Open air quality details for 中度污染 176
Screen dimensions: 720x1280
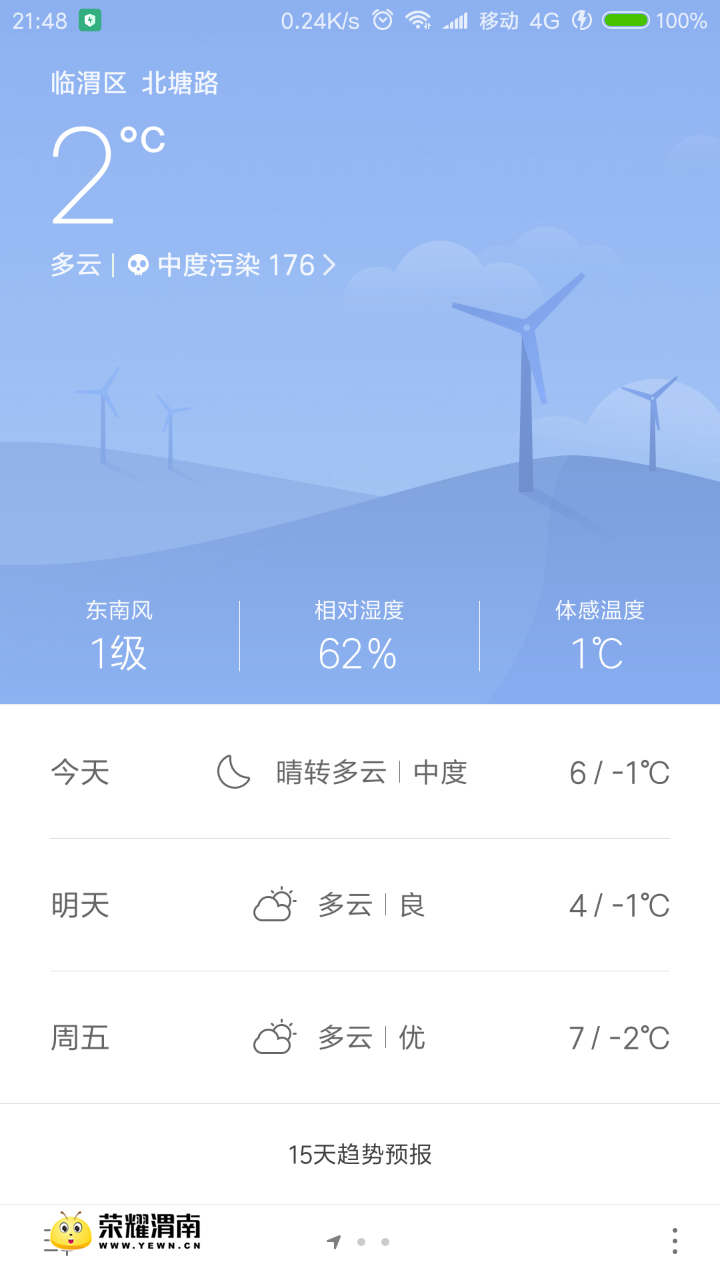(x=234, y=265)
